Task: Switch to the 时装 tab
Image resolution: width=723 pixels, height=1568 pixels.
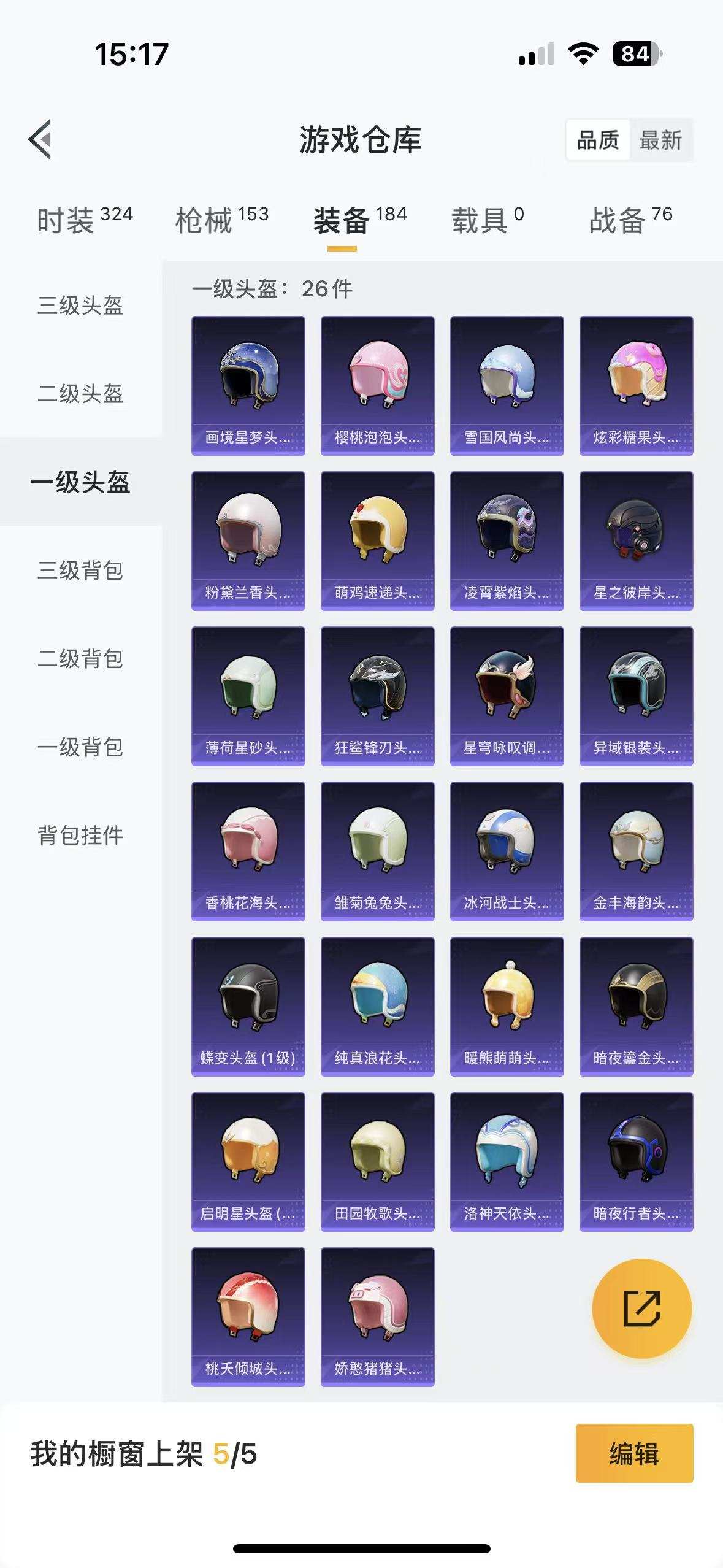Action: [85, 220]
